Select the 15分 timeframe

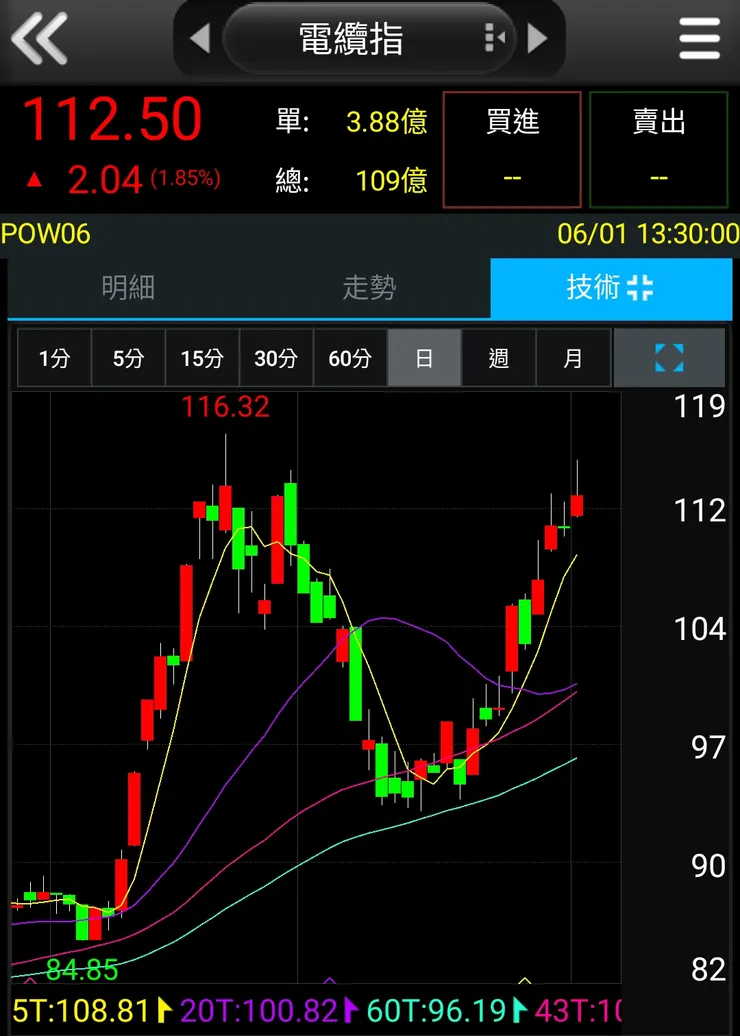(x=202, y=357)
